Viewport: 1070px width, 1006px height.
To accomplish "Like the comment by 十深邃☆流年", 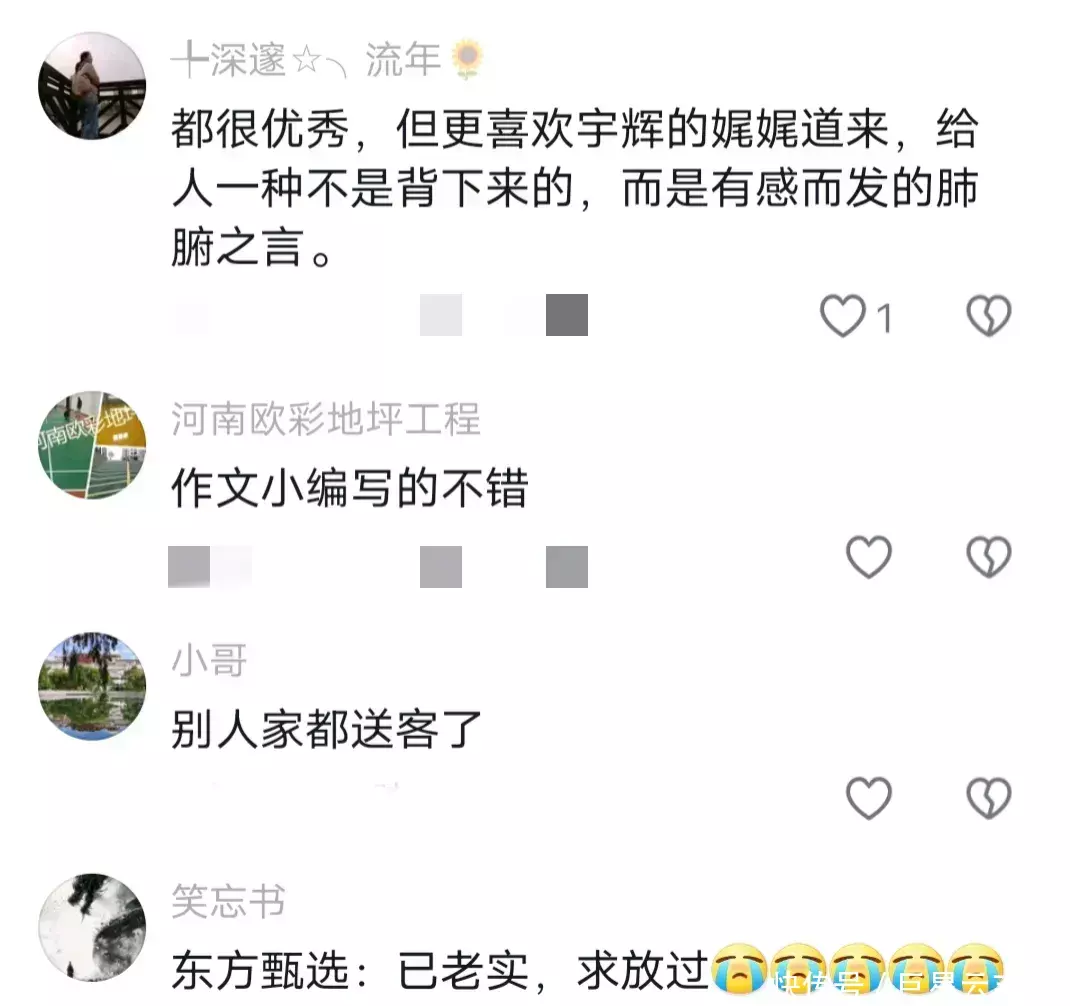I will click(x=843, y=317).
